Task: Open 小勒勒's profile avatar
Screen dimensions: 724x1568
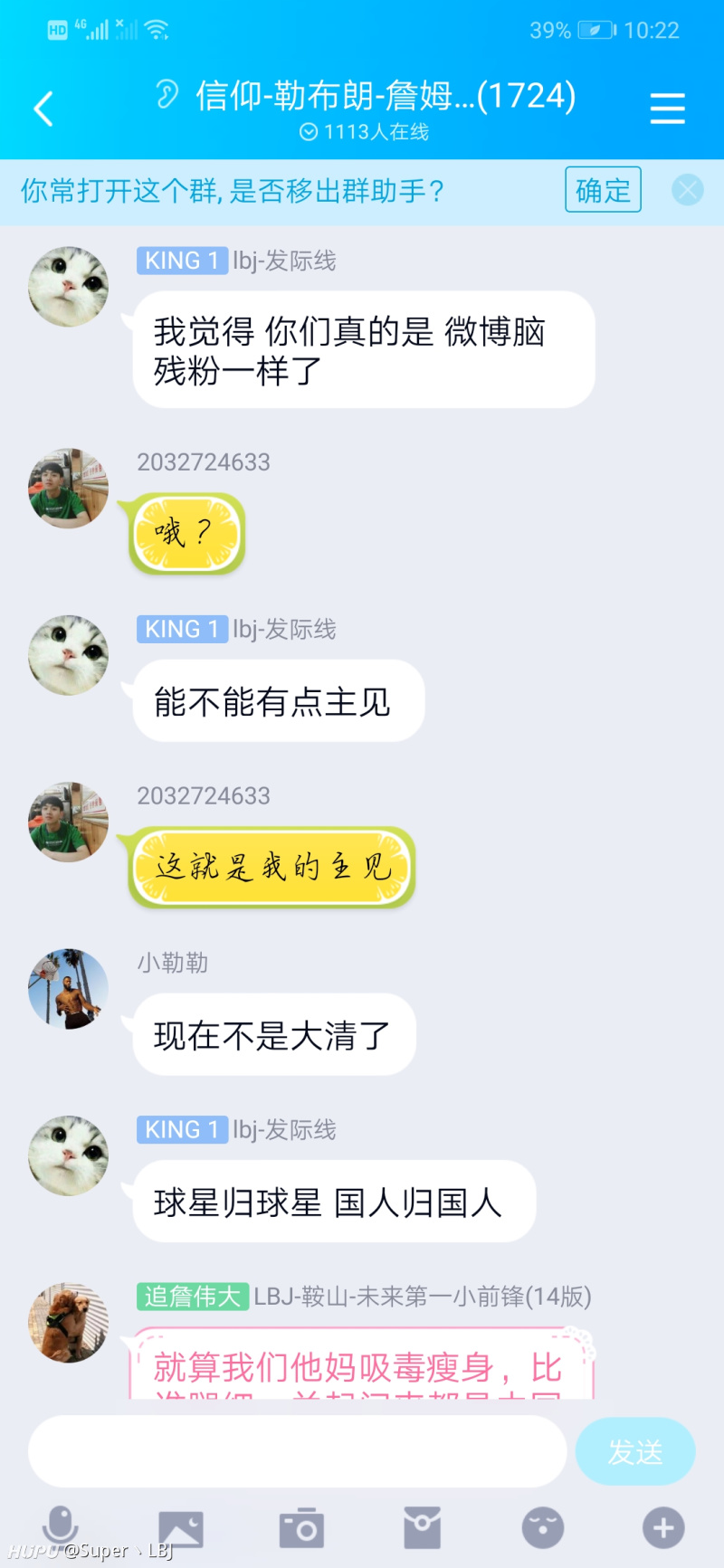Action: [x=69, y=989]
